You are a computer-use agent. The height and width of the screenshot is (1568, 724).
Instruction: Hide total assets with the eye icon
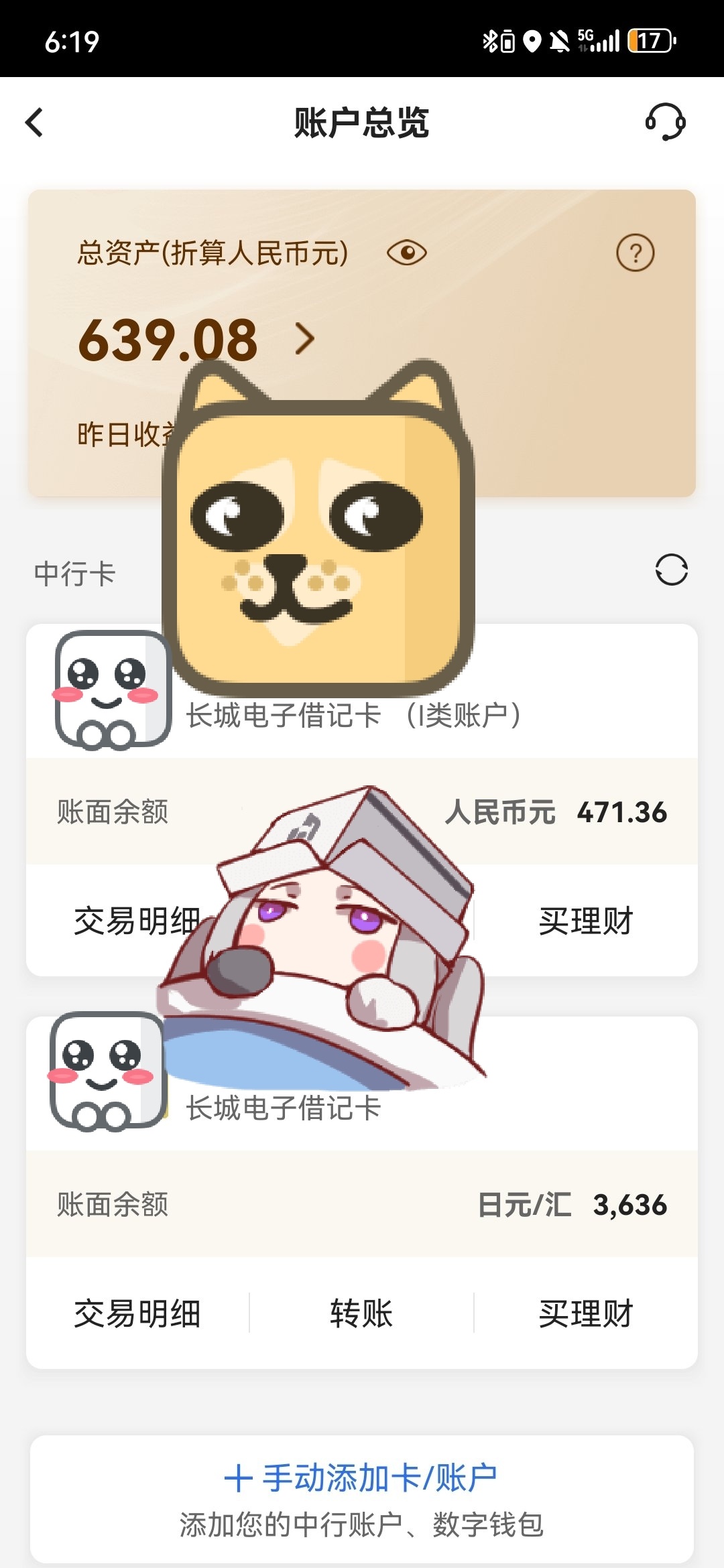[x=406, y=253]
